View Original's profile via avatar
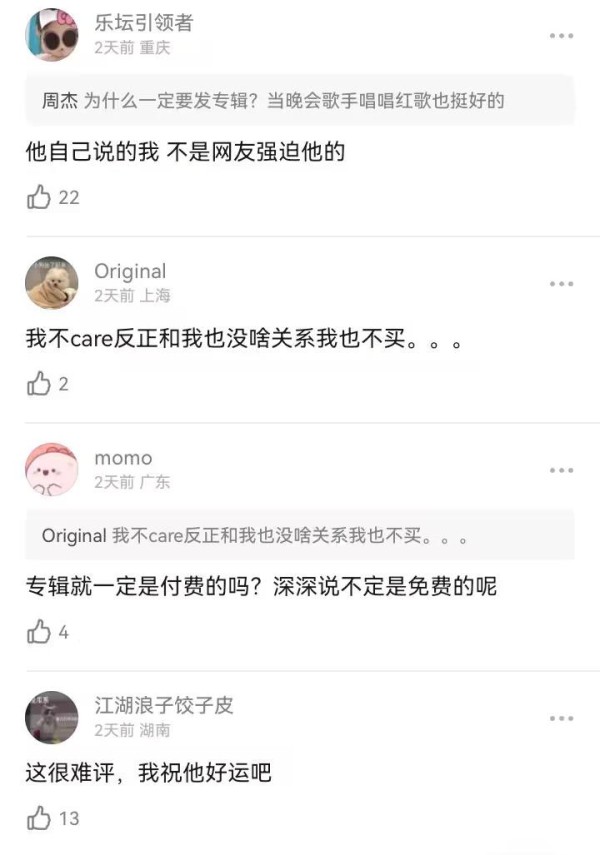This screenshot has height=855, width=600. tap(51, 283)
